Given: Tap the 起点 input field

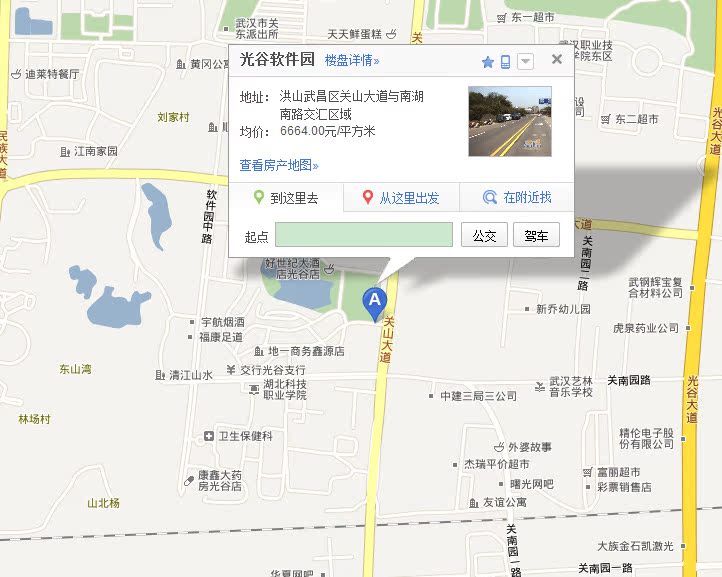Looking at the screenshot, I should click(364, 236).
